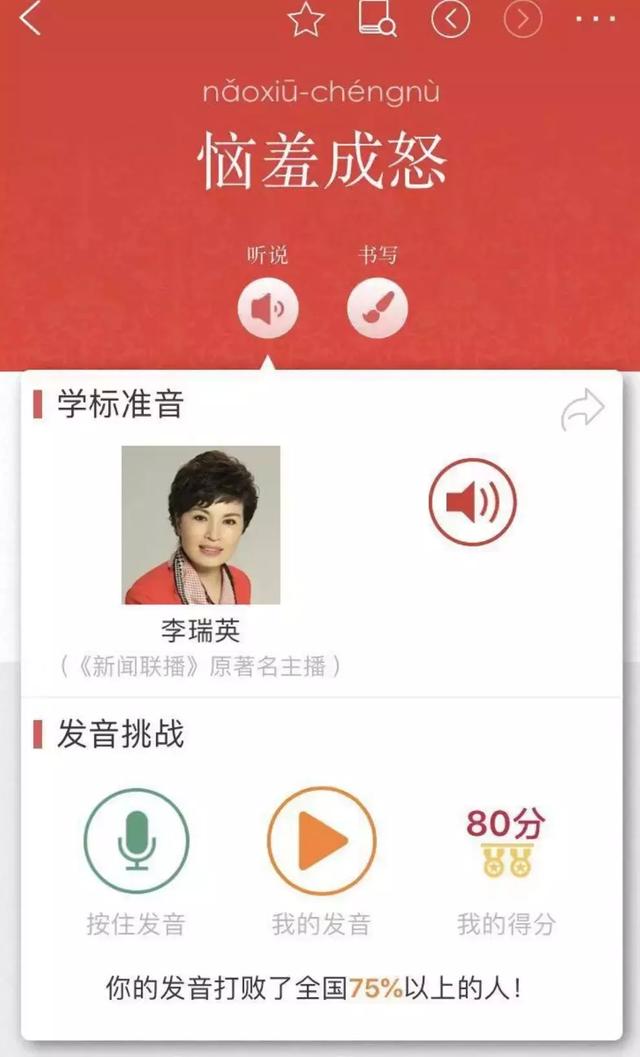Select the 听说 speaker button
The width and height of the screenshot is (640, 1057).
[x=268, y=309]
